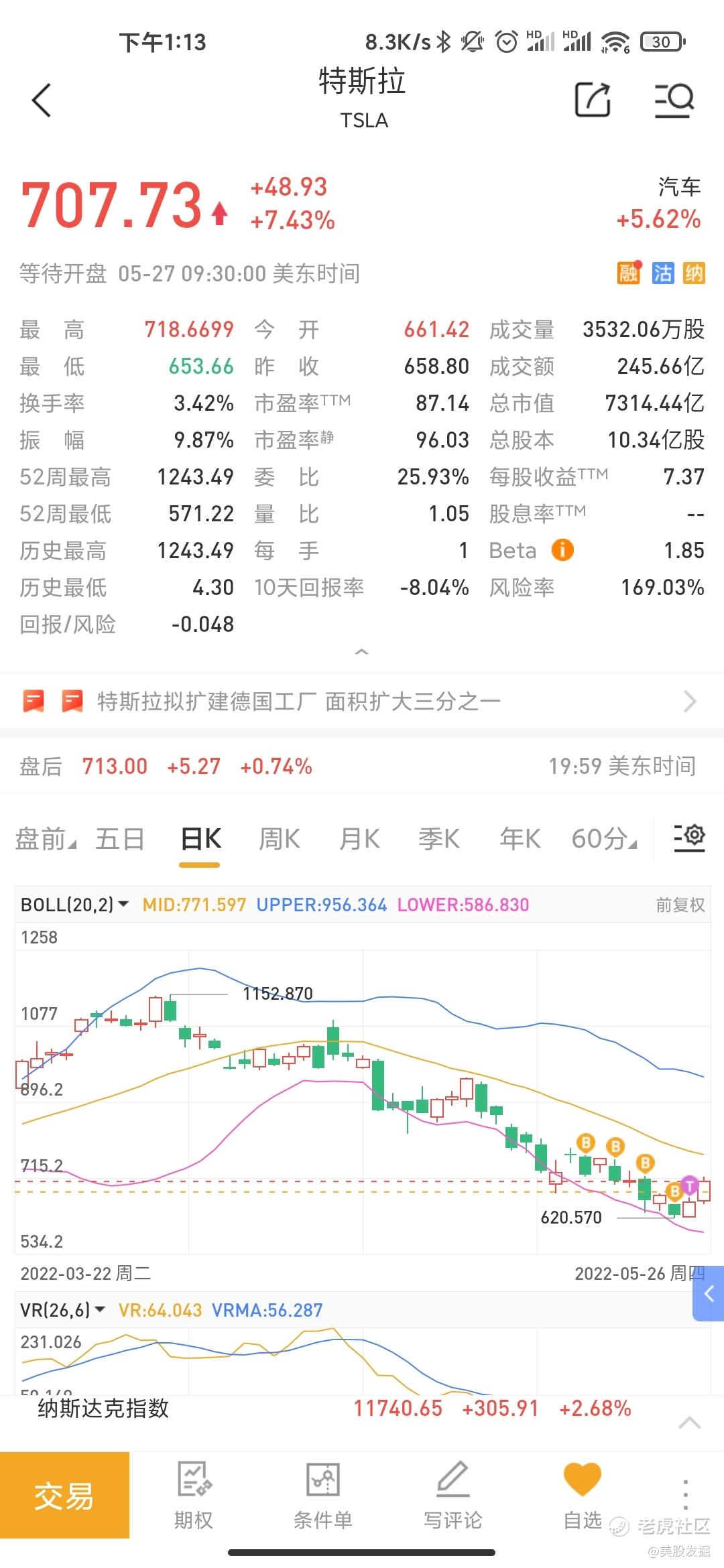Switch to the 月K chart tab

coord(359,839)
